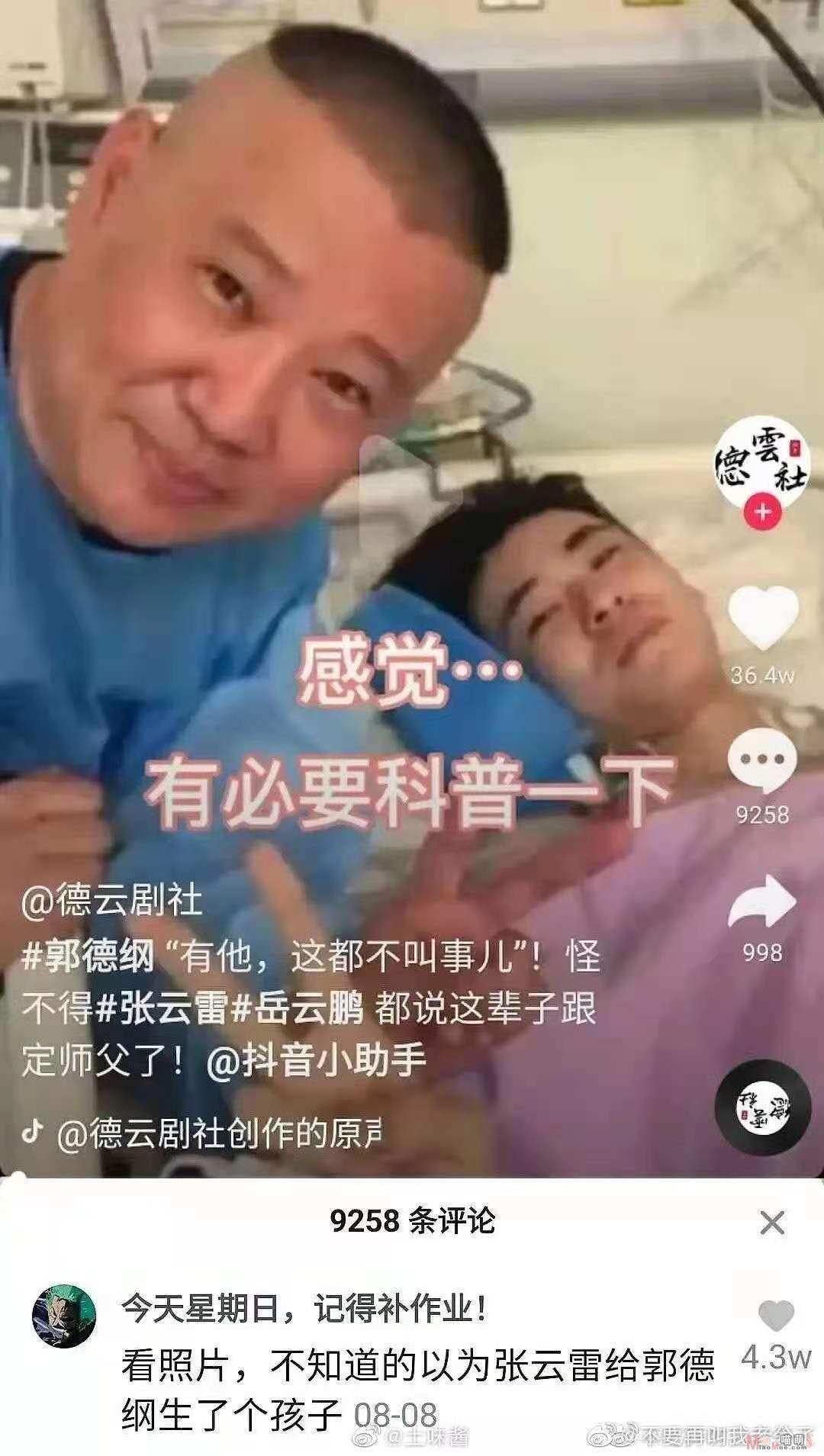Screen dimensions: 824x1456
Task: Close the 9258 条评论 comments panel
Action: coord(772,1223)
